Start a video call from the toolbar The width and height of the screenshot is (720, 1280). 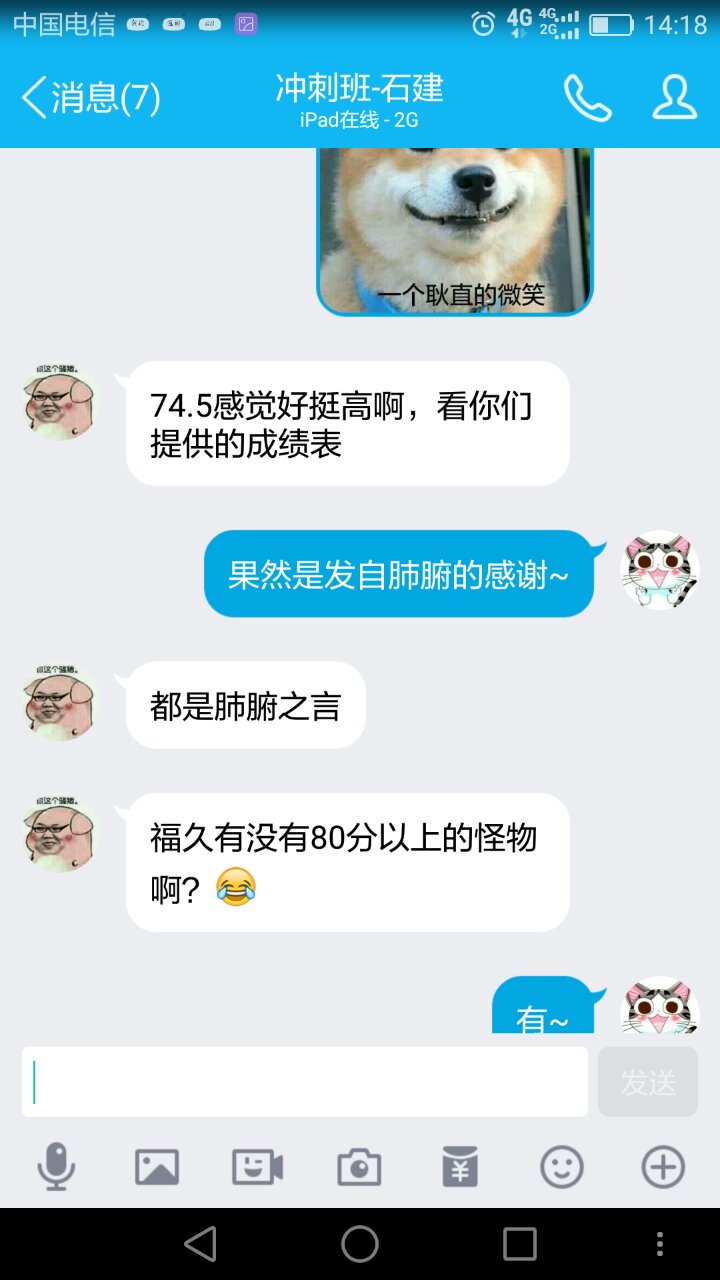point(257,1167)
